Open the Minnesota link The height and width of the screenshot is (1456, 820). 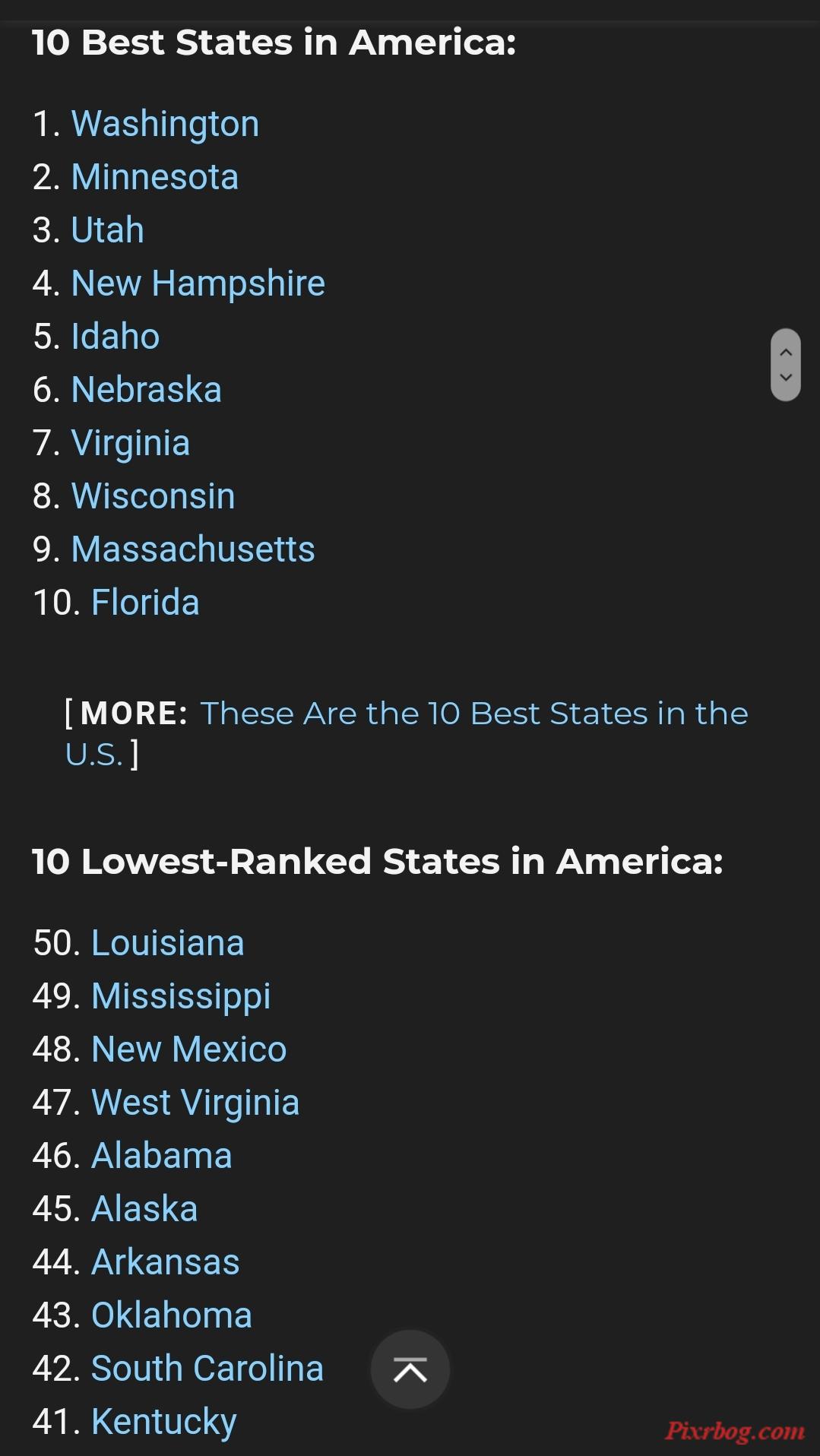tap(155, 177)
